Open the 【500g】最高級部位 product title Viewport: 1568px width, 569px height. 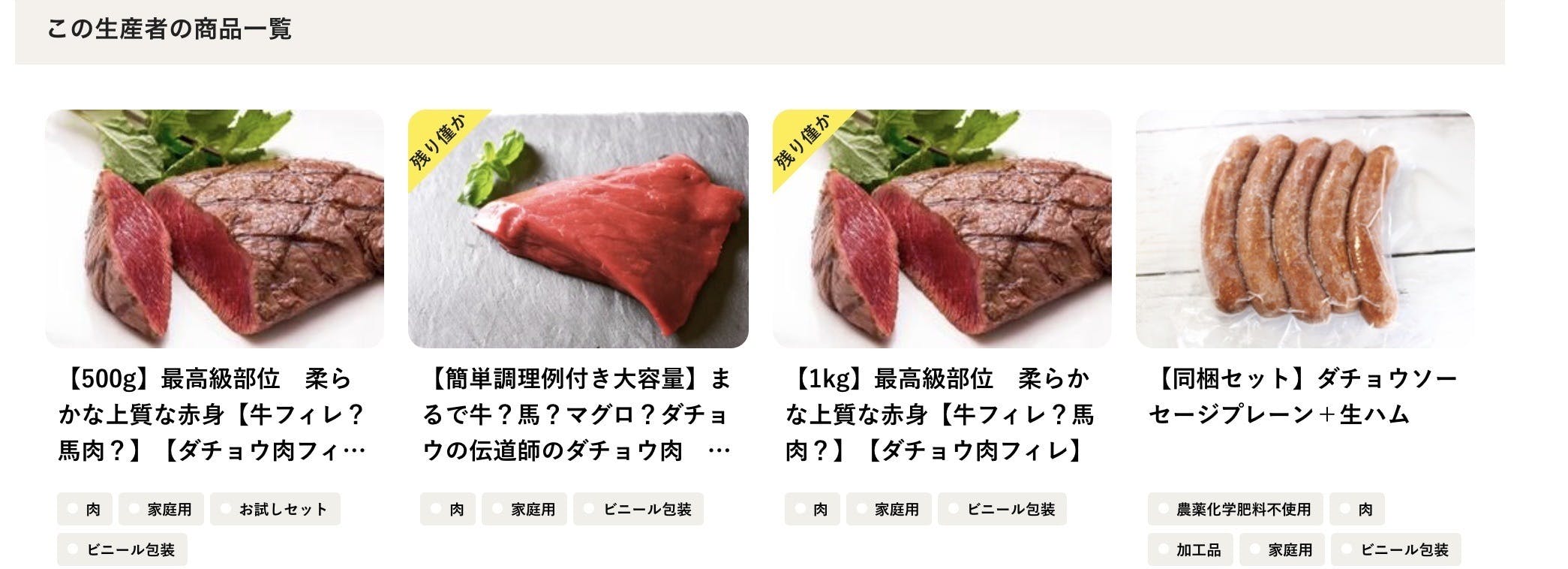212,414
